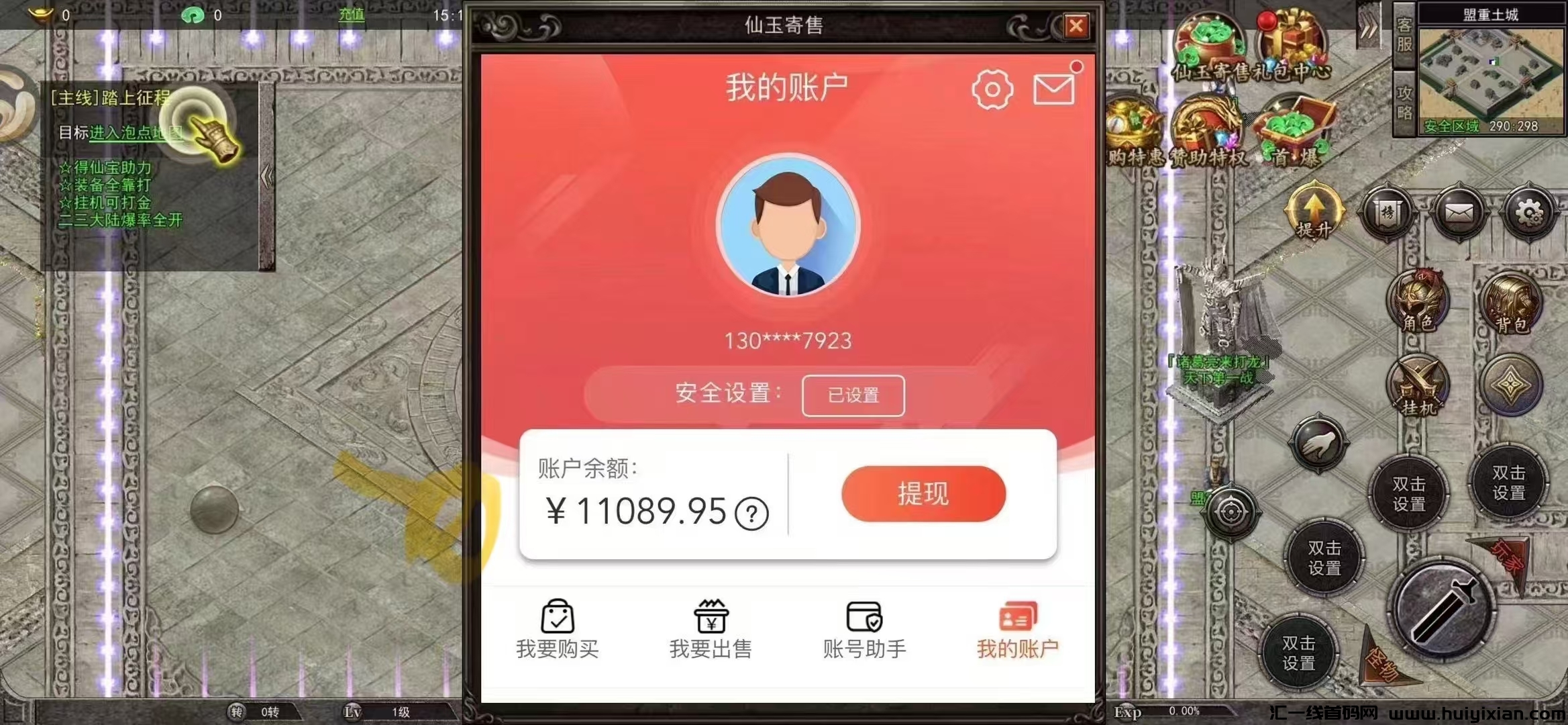Open 客服 customer service
The height and width of the screenshot is (725, 1568).
pos(1404,35)
